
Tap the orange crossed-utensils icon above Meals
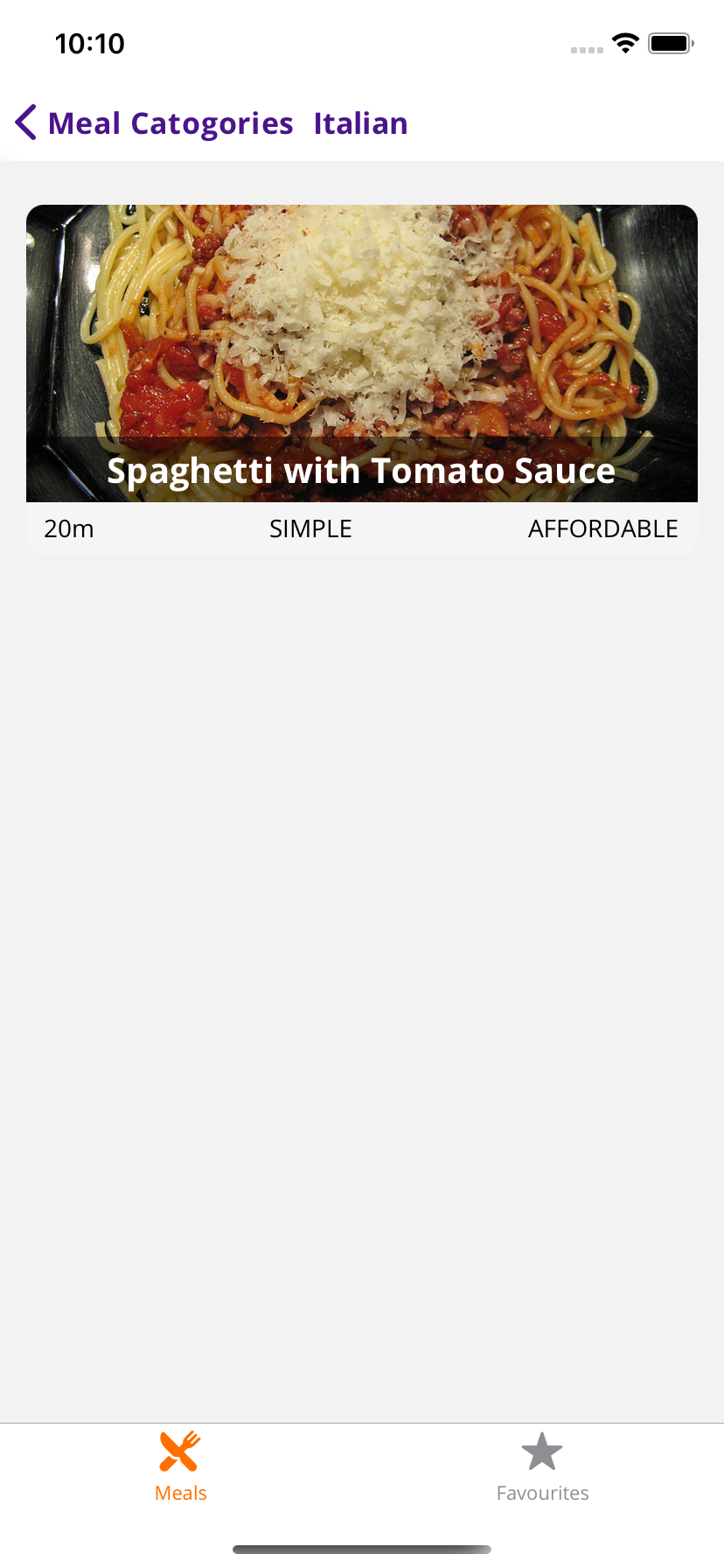point(180,1450)
